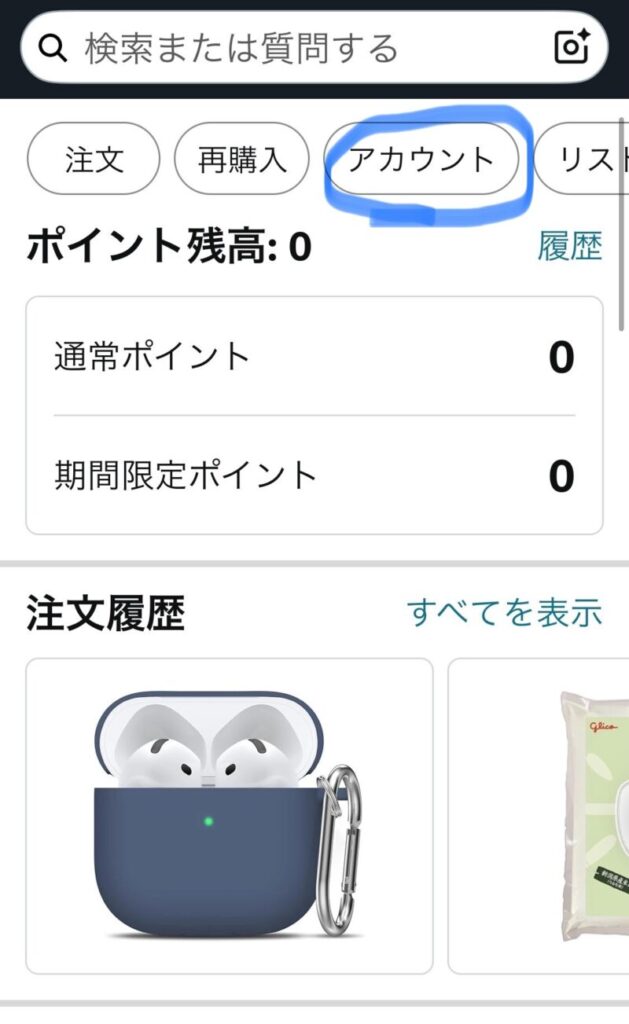
Task: Open the camera lens search icon
Action: 572,47
